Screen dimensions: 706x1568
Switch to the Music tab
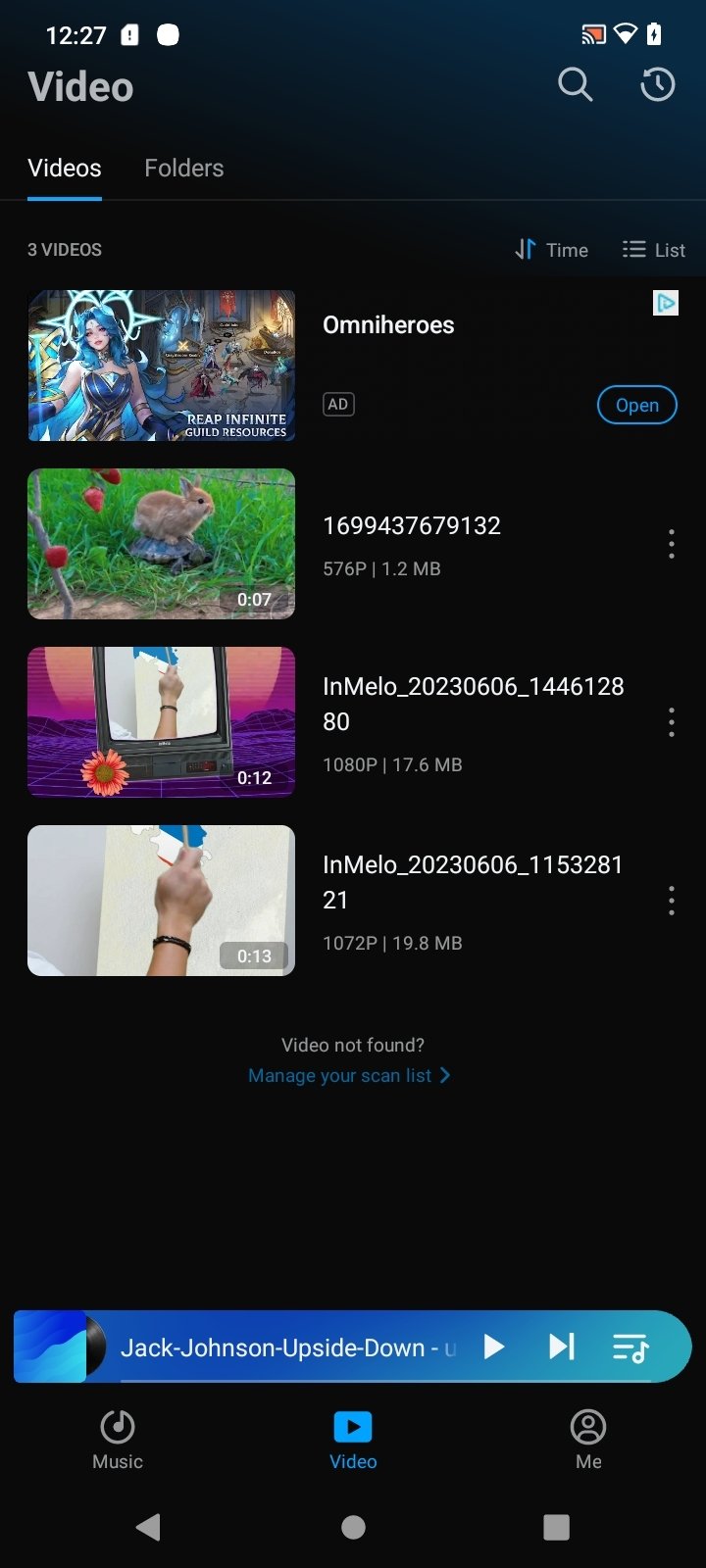tap(118, 1441)
